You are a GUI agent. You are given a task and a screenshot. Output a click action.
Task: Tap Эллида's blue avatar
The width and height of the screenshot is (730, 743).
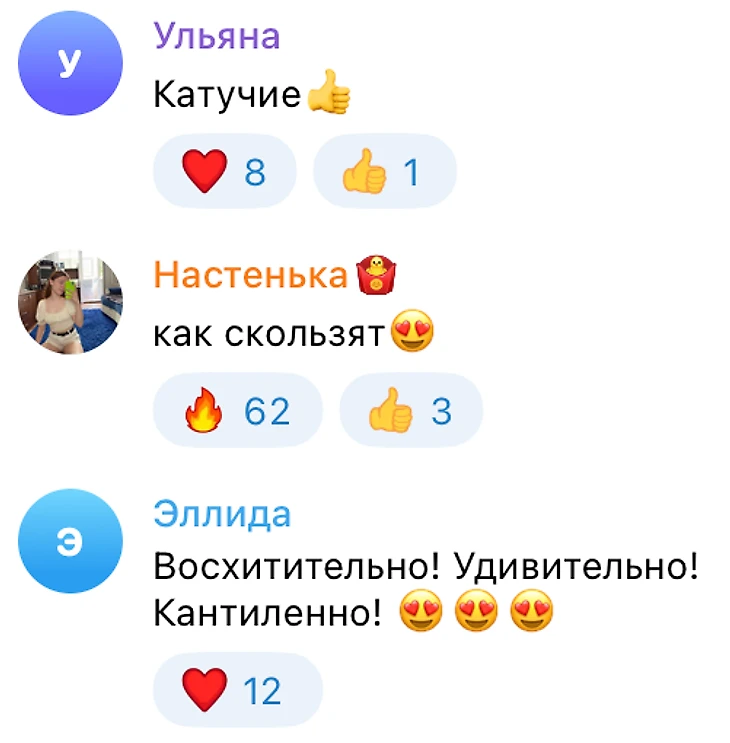click(x=71, y=541)
